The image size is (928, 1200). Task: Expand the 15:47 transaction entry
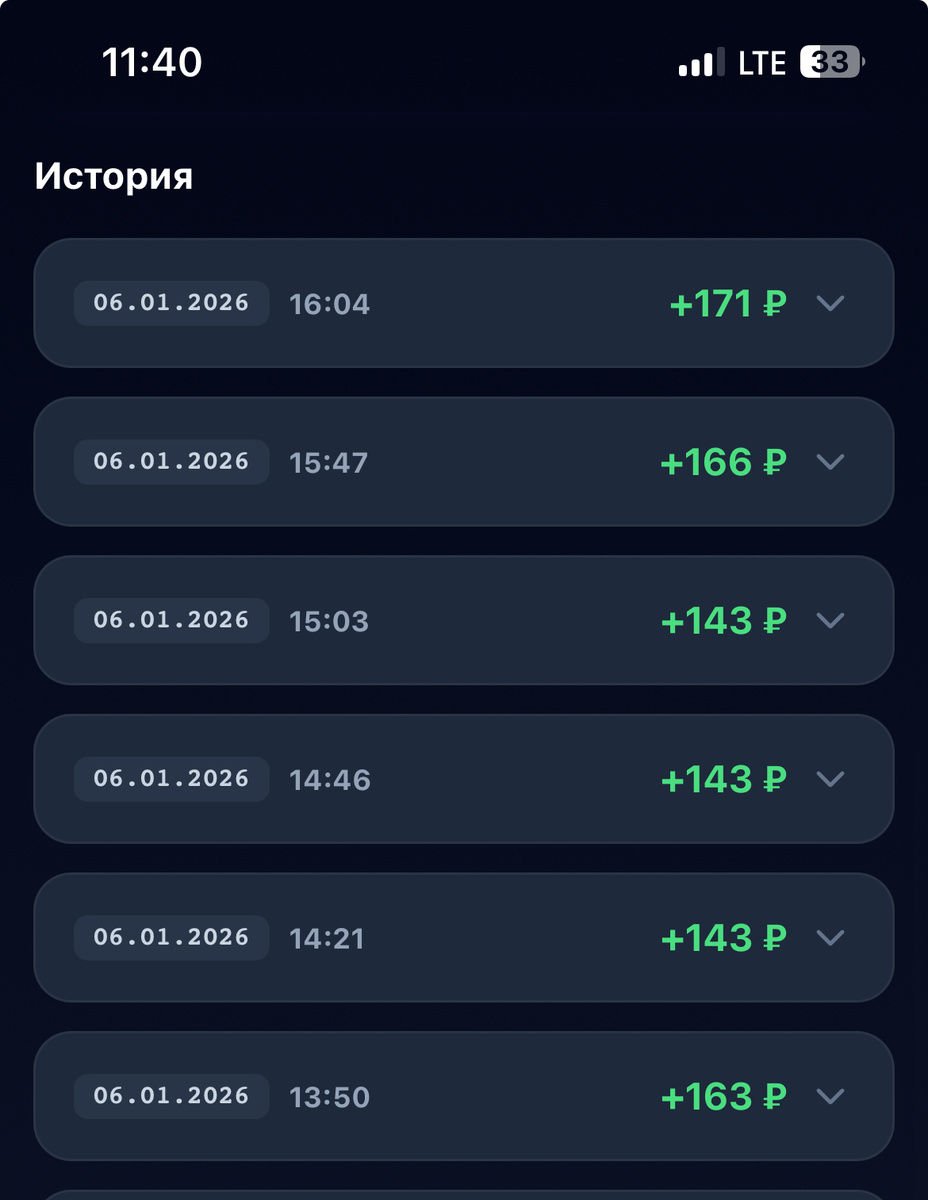(830, 462)
